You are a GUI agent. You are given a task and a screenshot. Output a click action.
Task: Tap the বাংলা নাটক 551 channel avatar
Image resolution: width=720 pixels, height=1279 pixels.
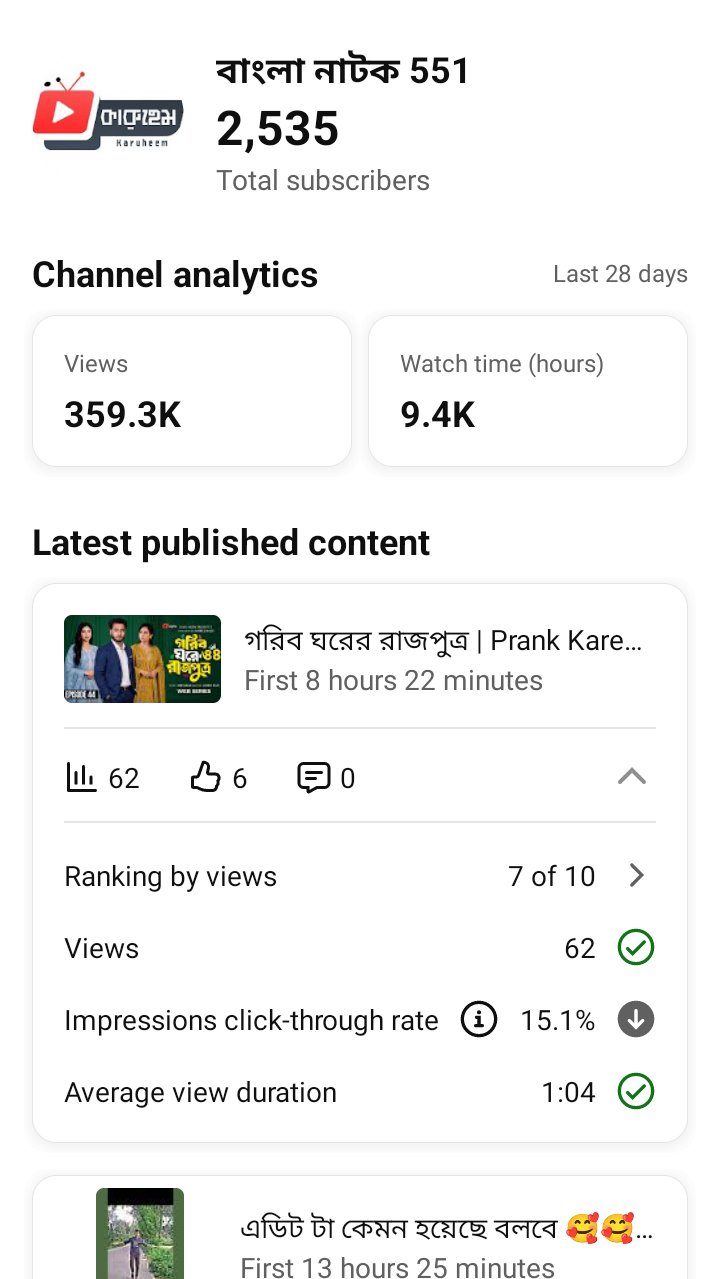coord(108,113)
